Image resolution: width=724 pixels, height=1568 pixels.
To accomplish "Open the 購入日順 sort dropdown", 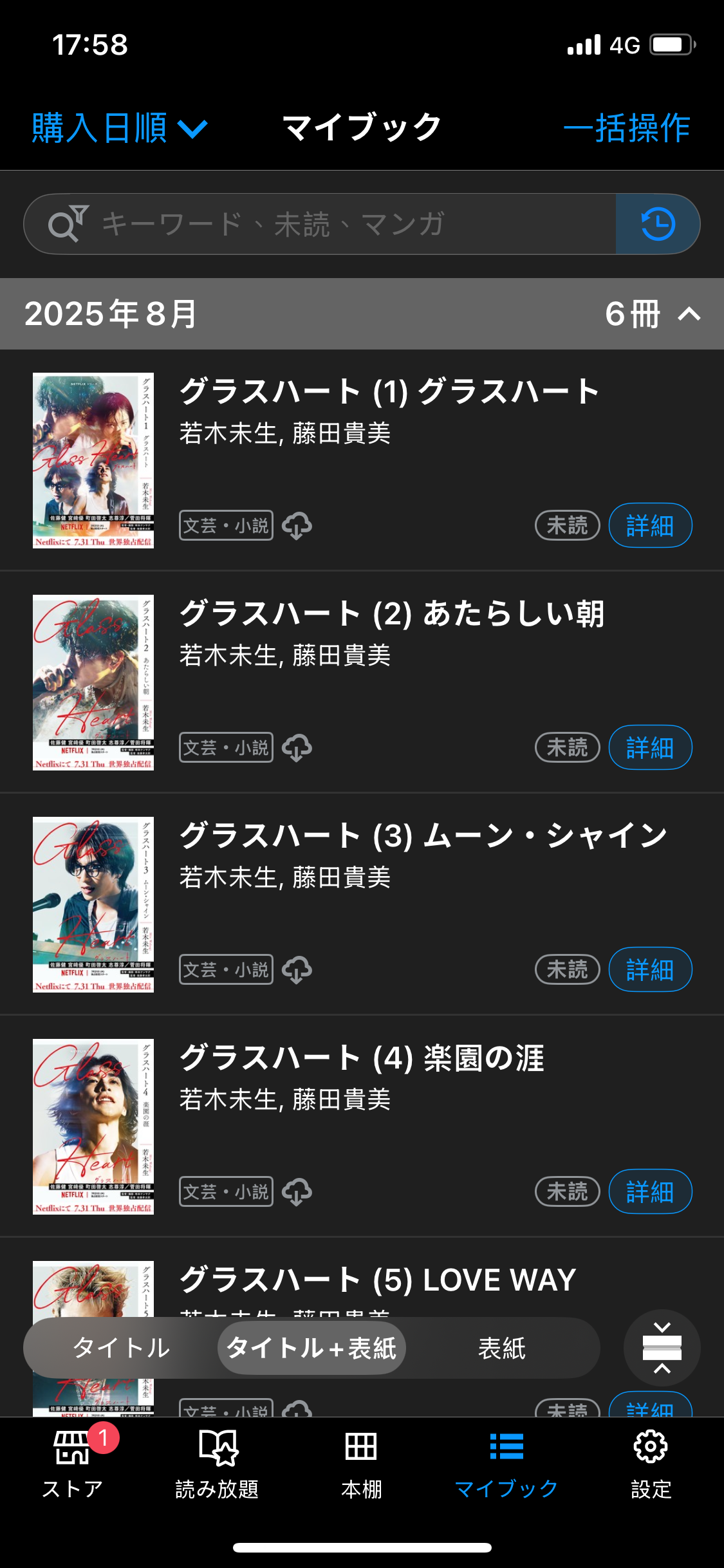I will click(x=120, y=128).
